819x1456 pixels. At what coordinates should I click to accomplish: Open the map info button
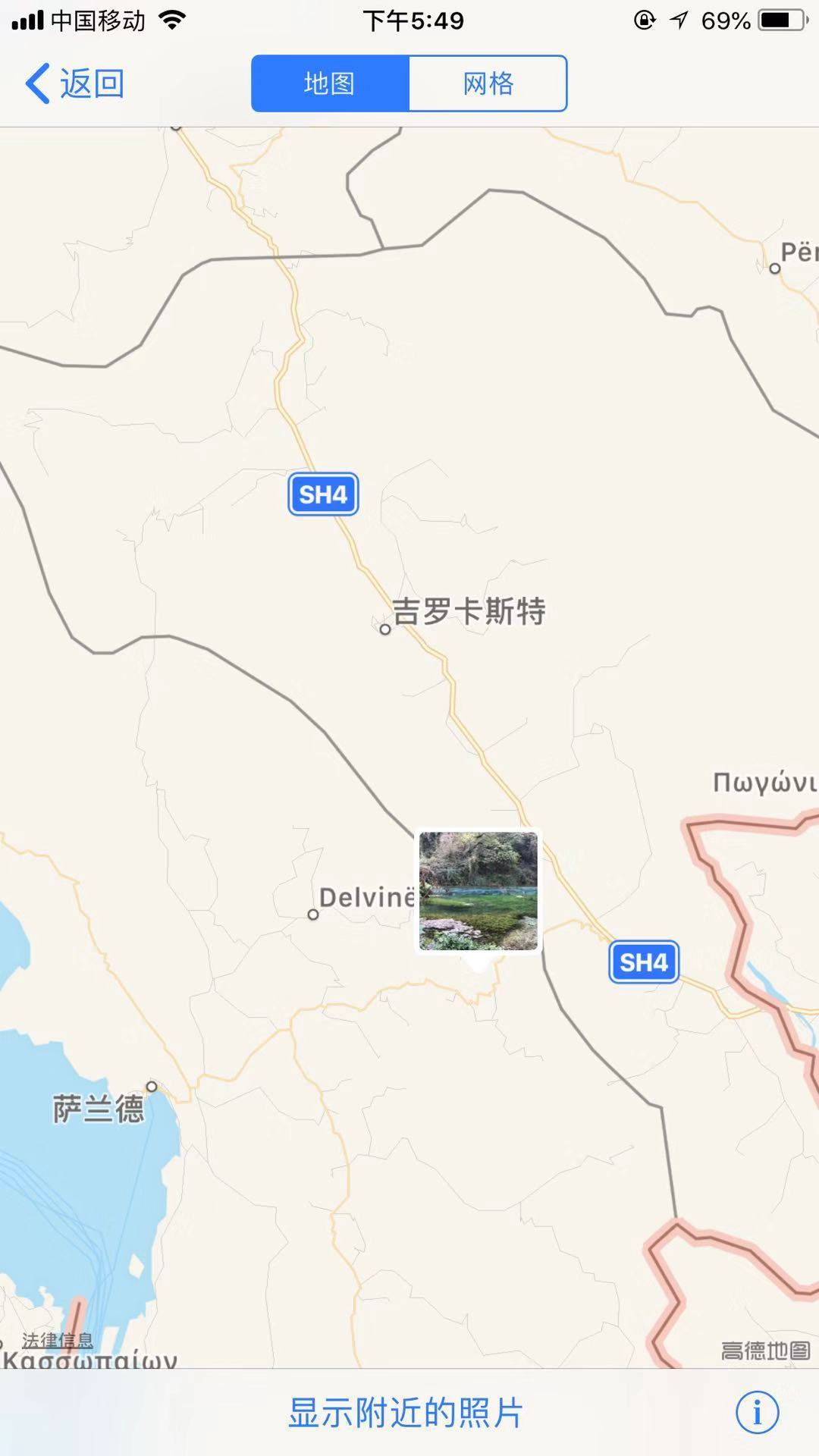click(x=757, y=1413)
